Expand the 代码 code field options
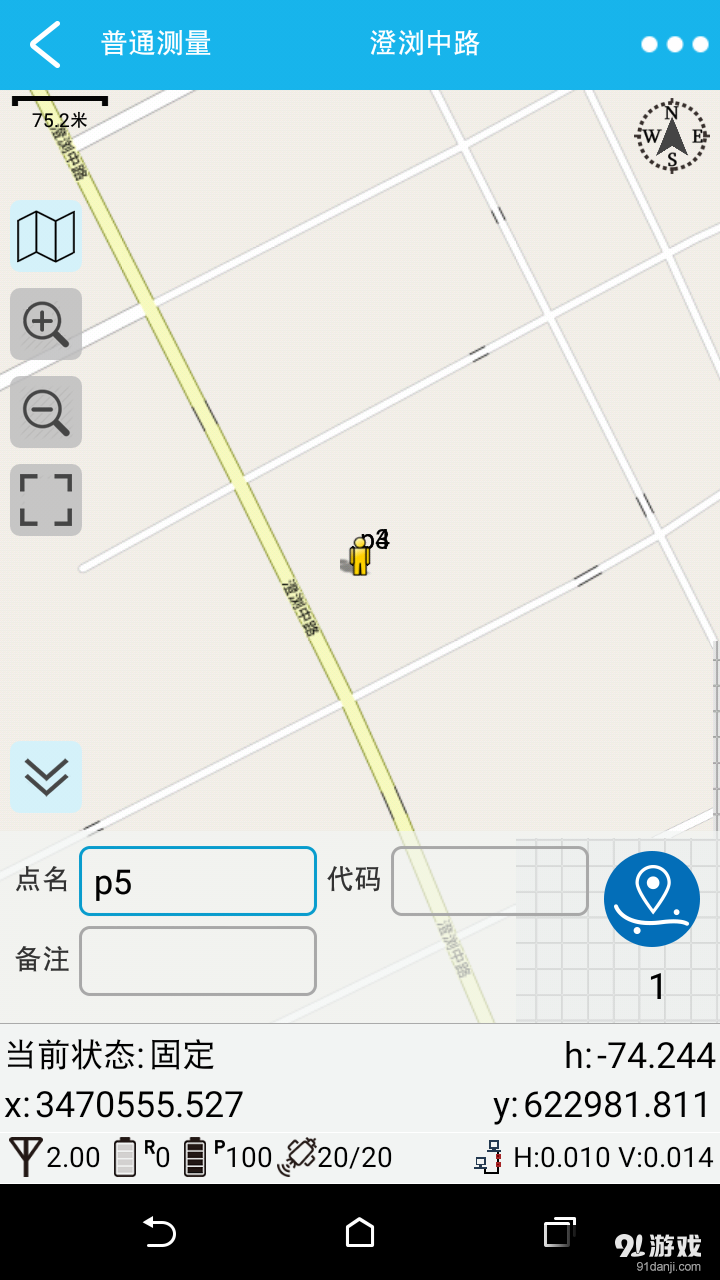Screen dimensions: 720x1280 click(x=490, y=881)
